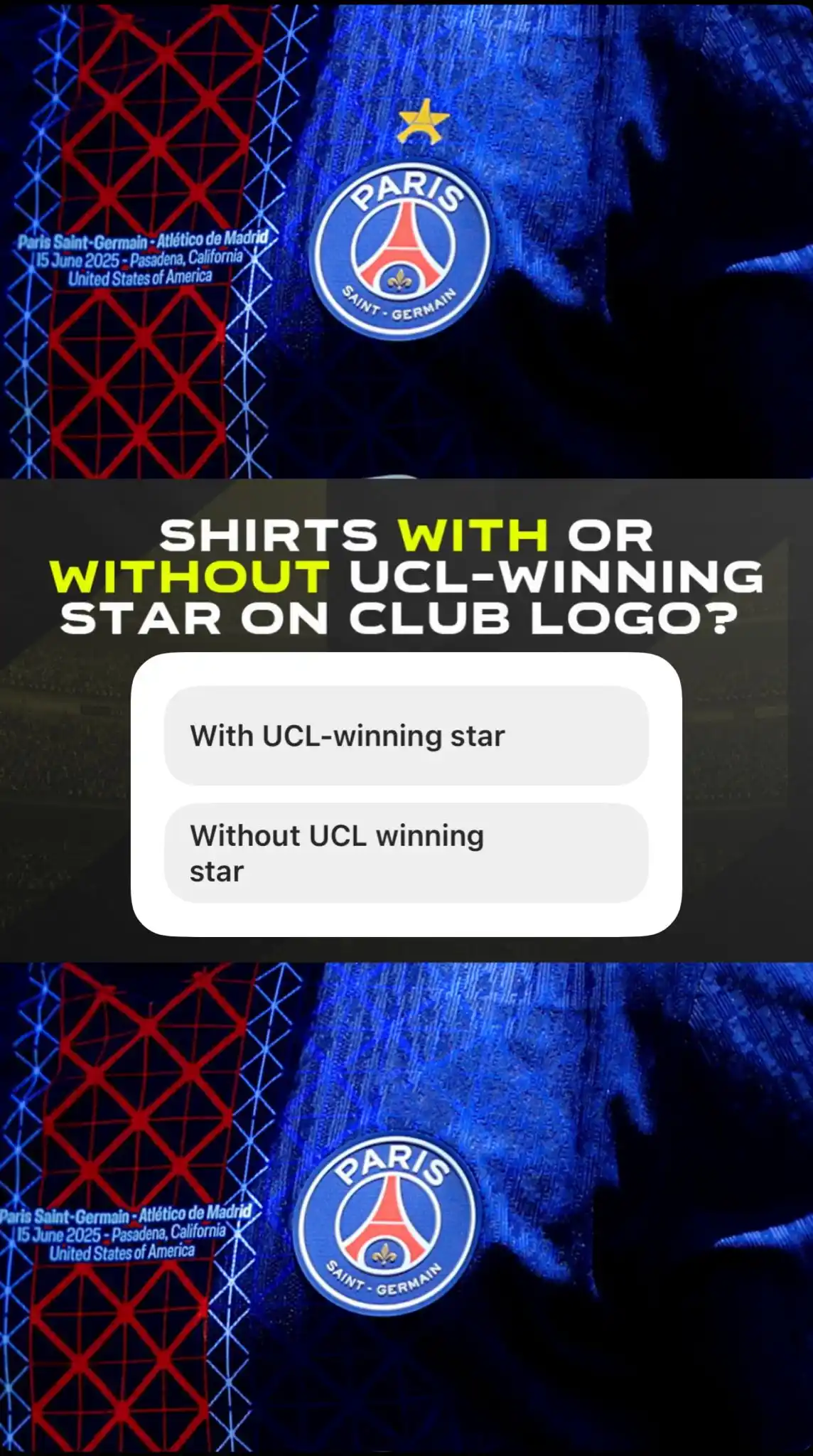The image size is (813, 1456).
Task: Select the Without UCL winning star option
Action: (406, 853)
